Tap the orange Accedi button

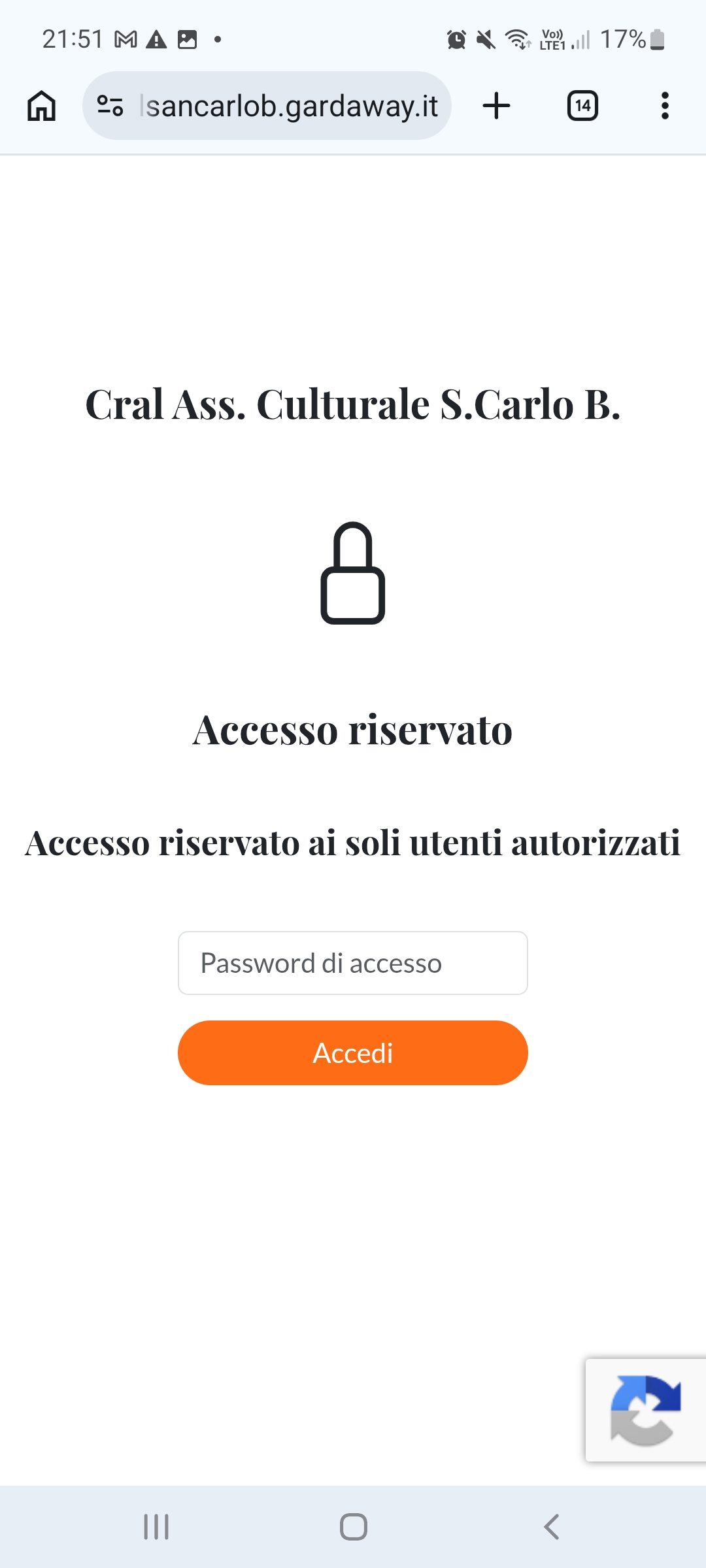tap(353, 1053)
